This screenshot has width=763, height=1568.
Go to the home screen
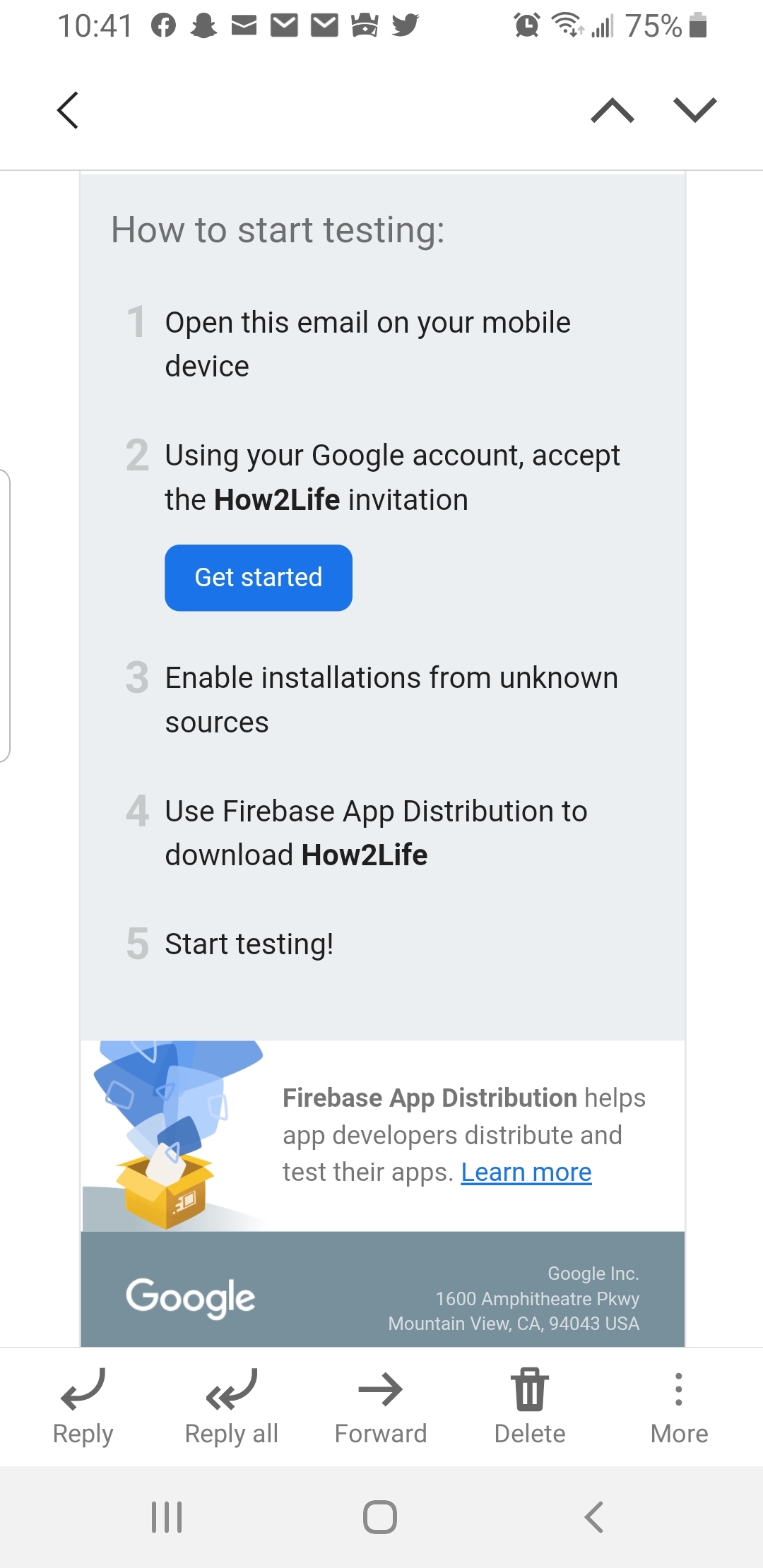(x=380, y=1517)
